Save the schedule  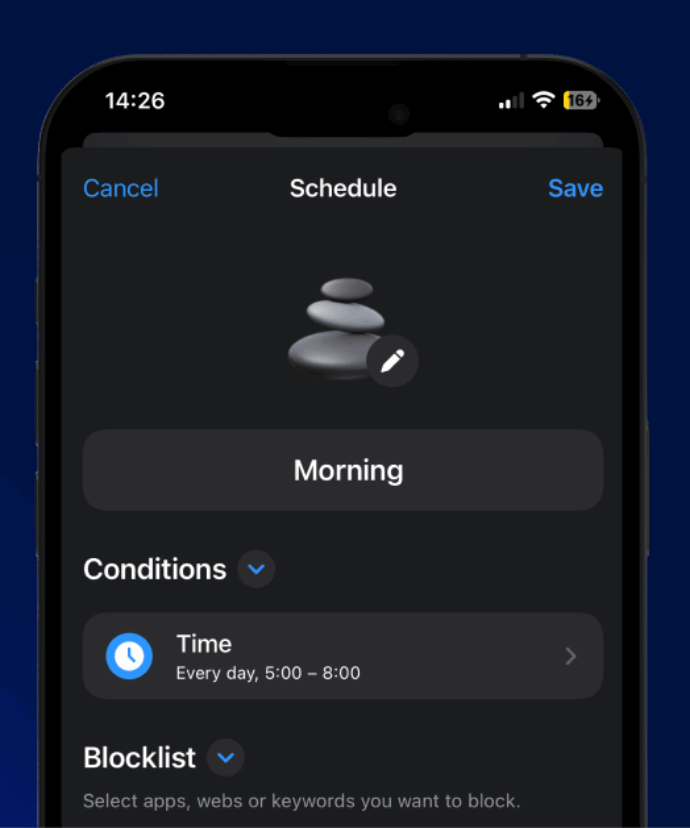tap(575, 188)
